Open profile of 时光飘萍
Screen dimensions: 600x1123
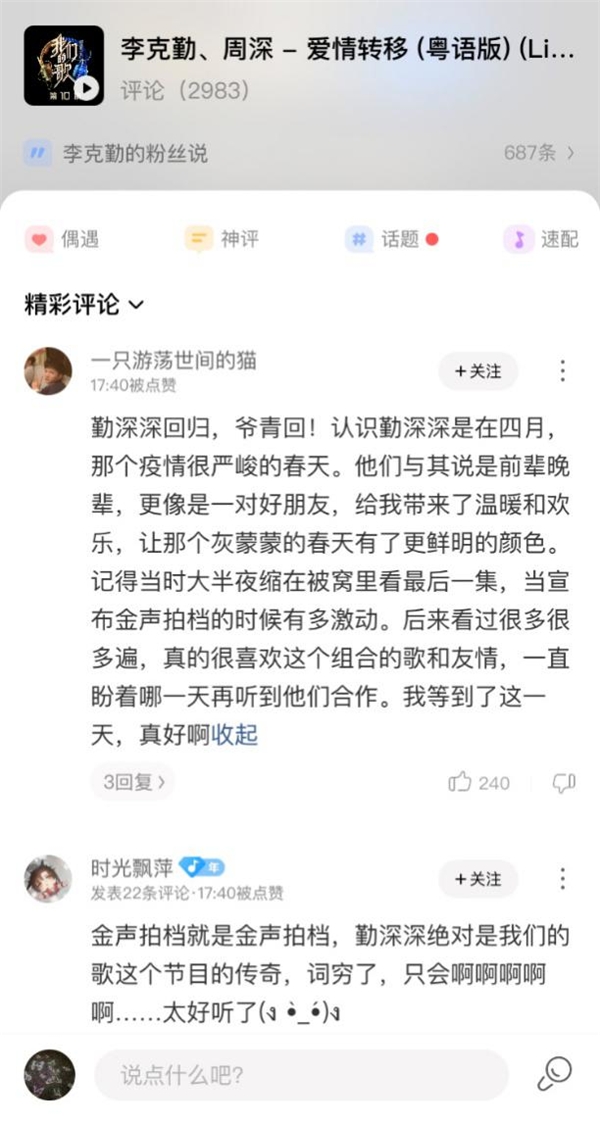coord(48,879)
